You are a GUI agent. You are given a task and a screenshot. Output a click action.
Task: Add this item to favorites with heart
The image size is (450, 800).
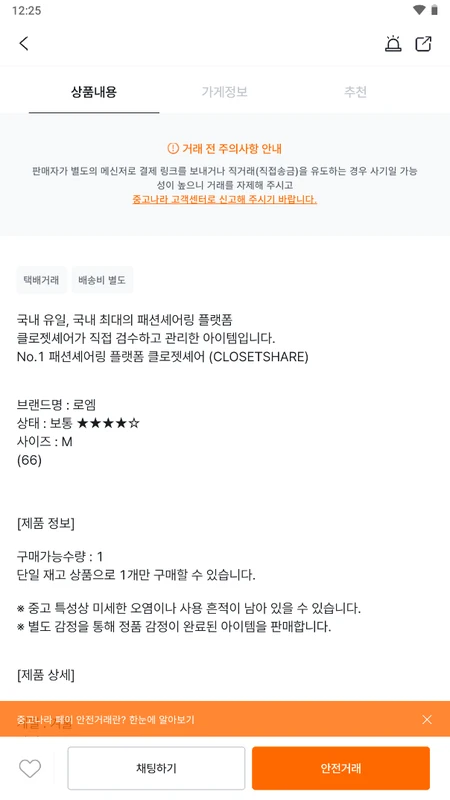(30, 768)
